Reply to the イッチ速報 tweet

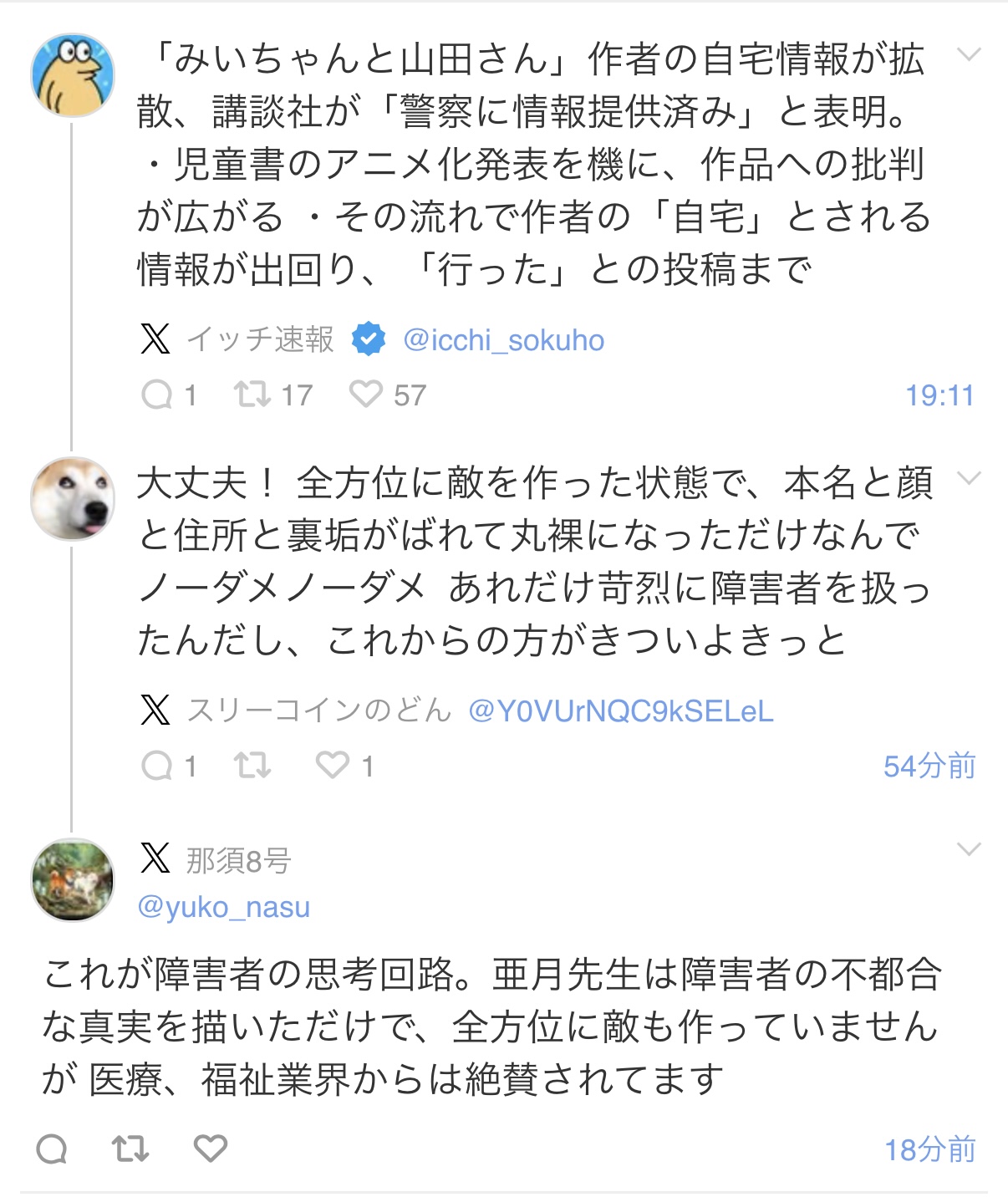pyautogui.click(x=169, y=395)
